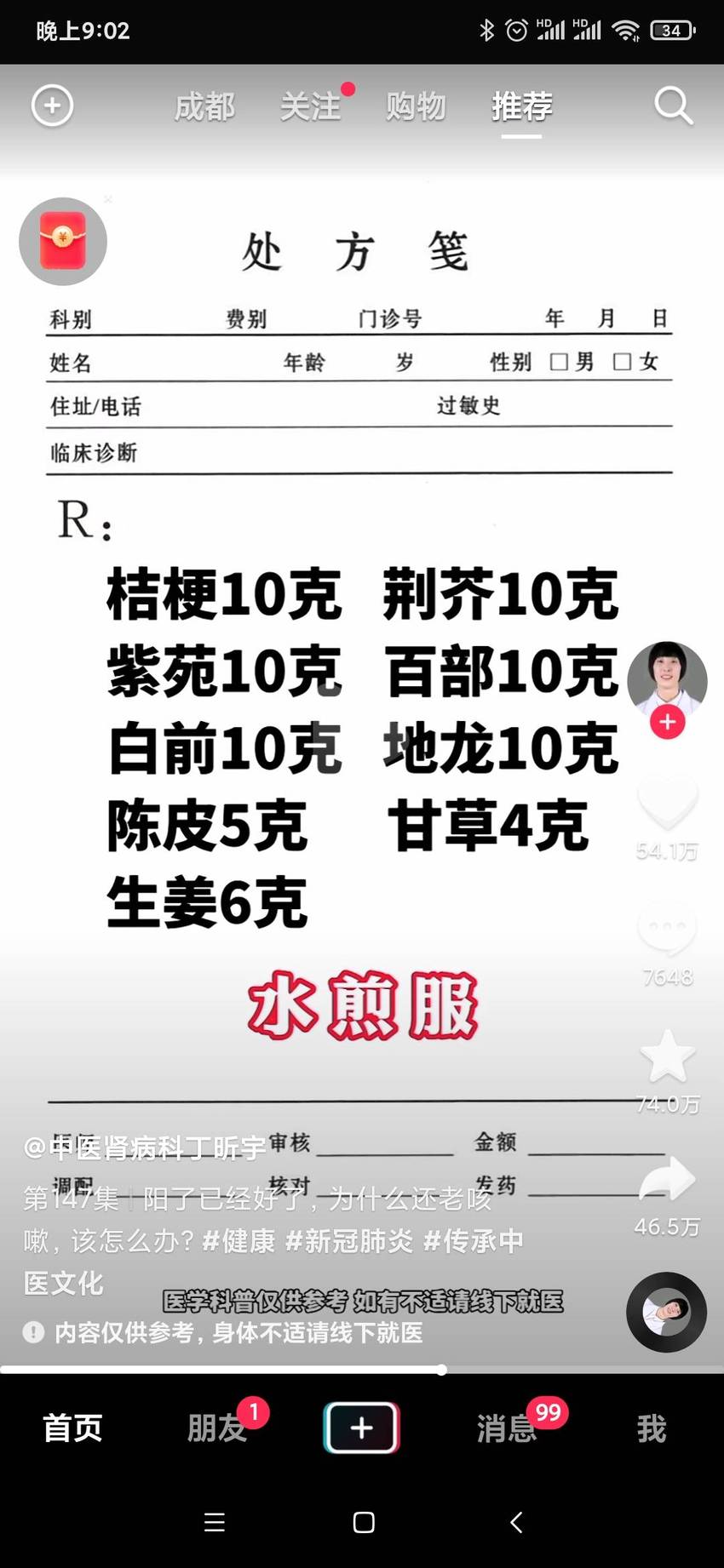
Task: Tap the plus circle icon at top left
Action: (x=52, y=106)
